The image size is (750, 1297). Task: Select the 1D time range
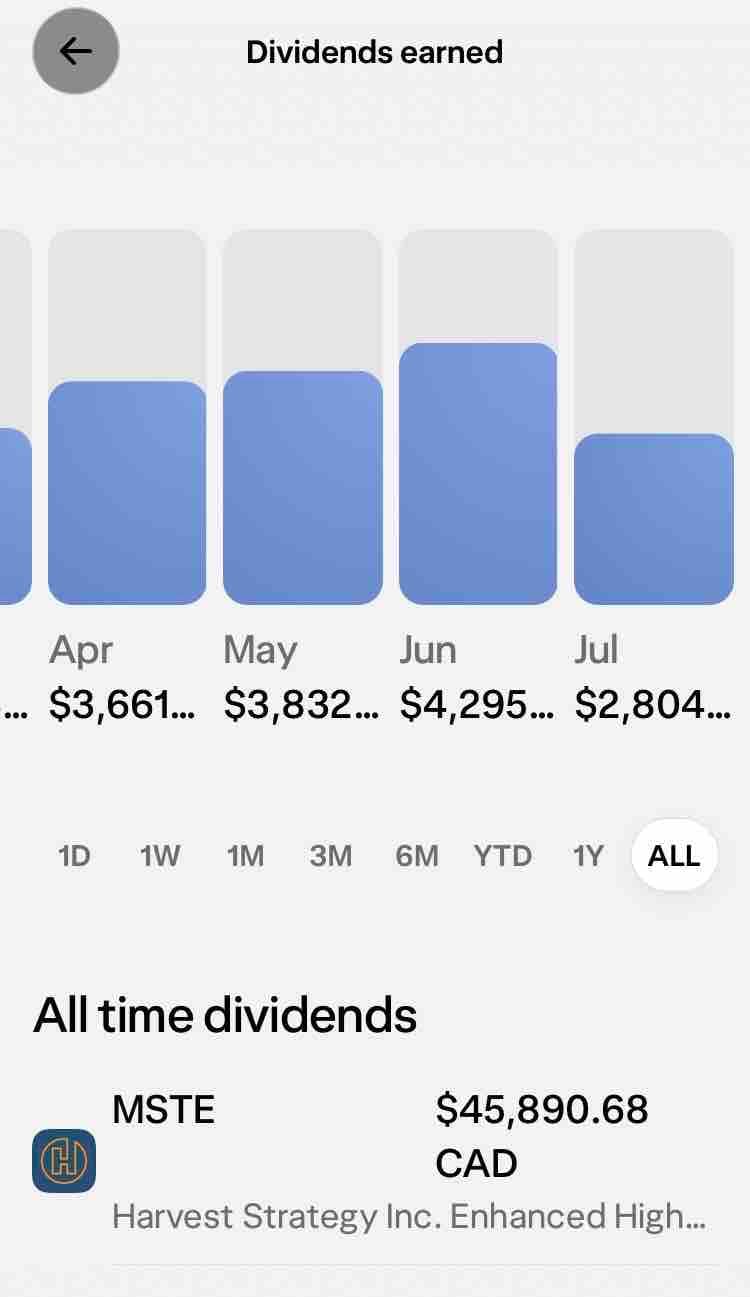pyautogui.click(x=74, y=856)
